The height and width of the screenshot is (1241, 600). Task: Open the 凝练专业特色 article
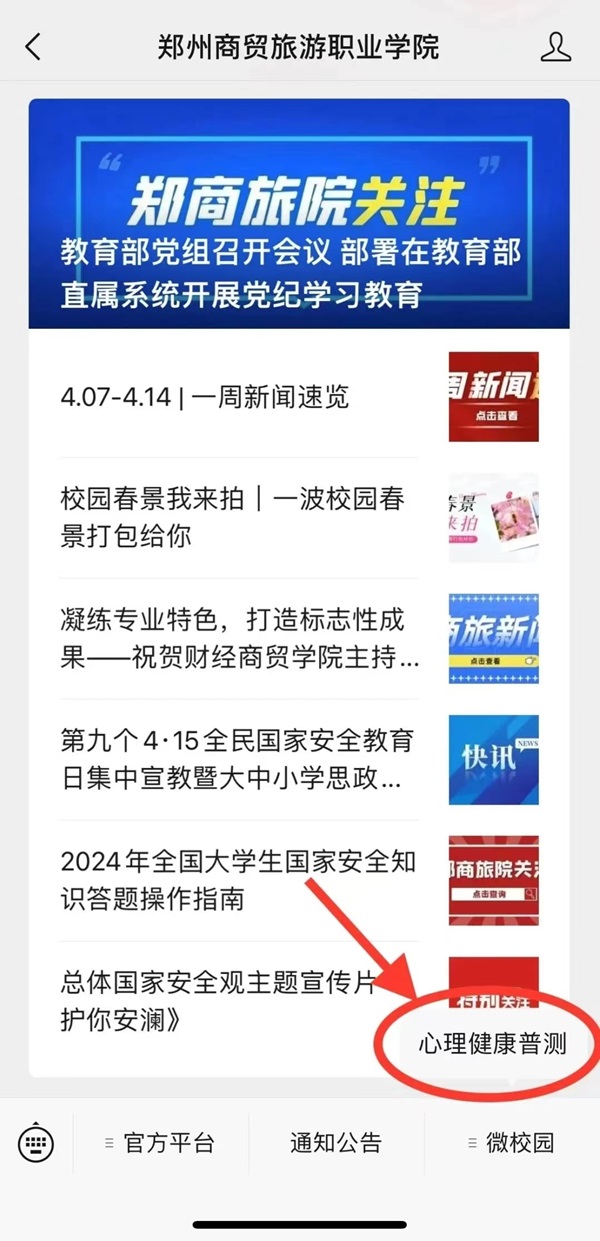pyautogui.click(x=240, y=639)
